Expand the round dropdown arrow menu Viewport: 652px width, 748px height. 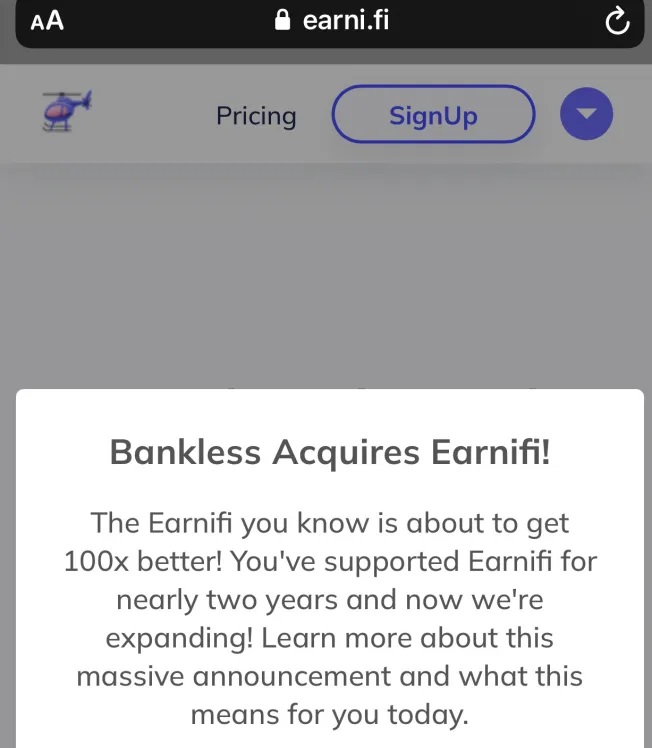click(x=586, y=115)
